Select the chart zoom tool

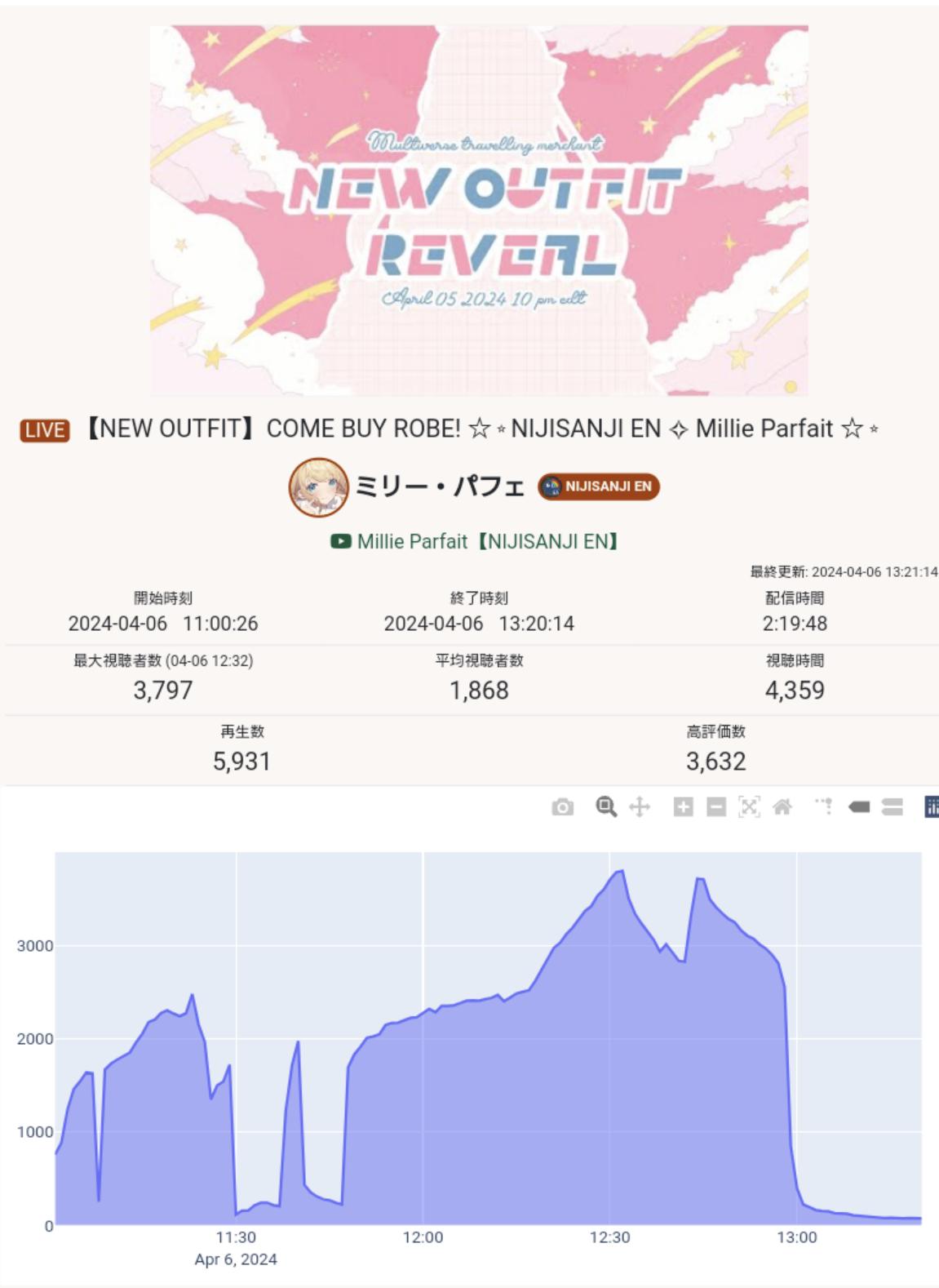click(x=606, y=807)
